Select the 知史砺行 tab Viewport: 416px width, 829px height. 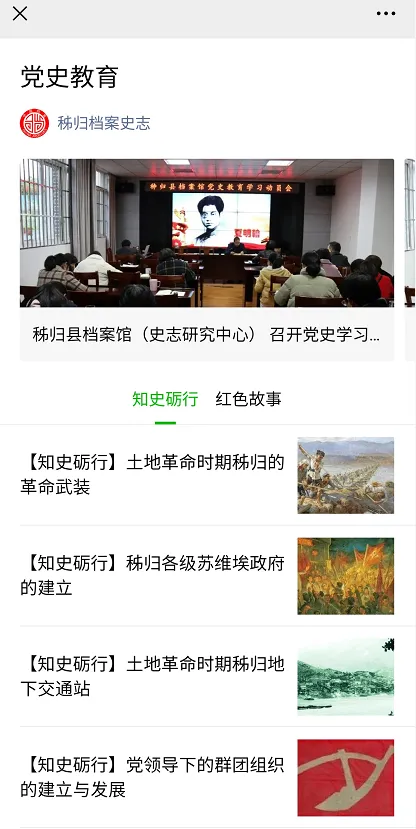[x=165, y=399]
